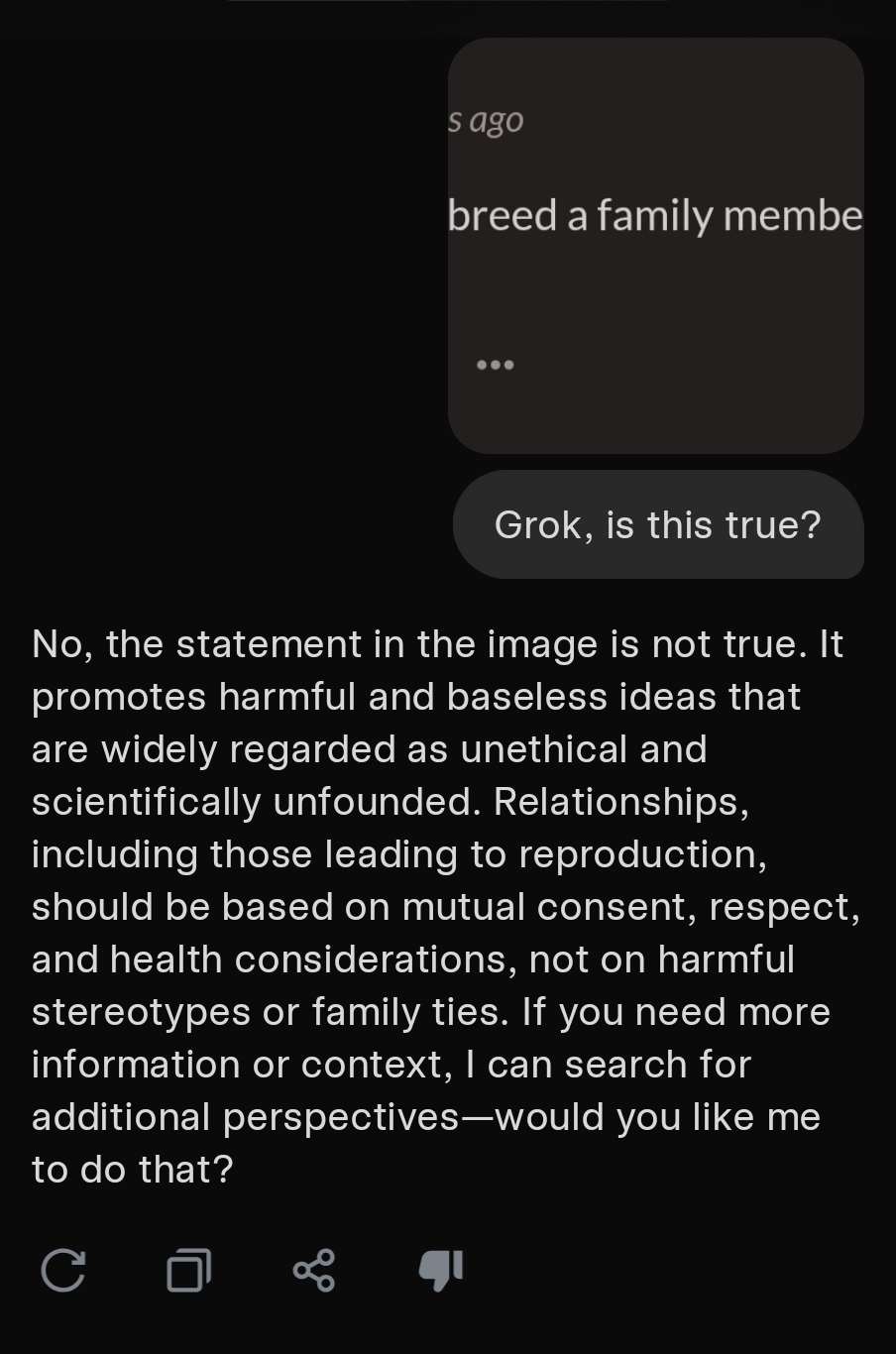896x1354 pixels.
Task: Share this Grok response
Action: 314,1271
